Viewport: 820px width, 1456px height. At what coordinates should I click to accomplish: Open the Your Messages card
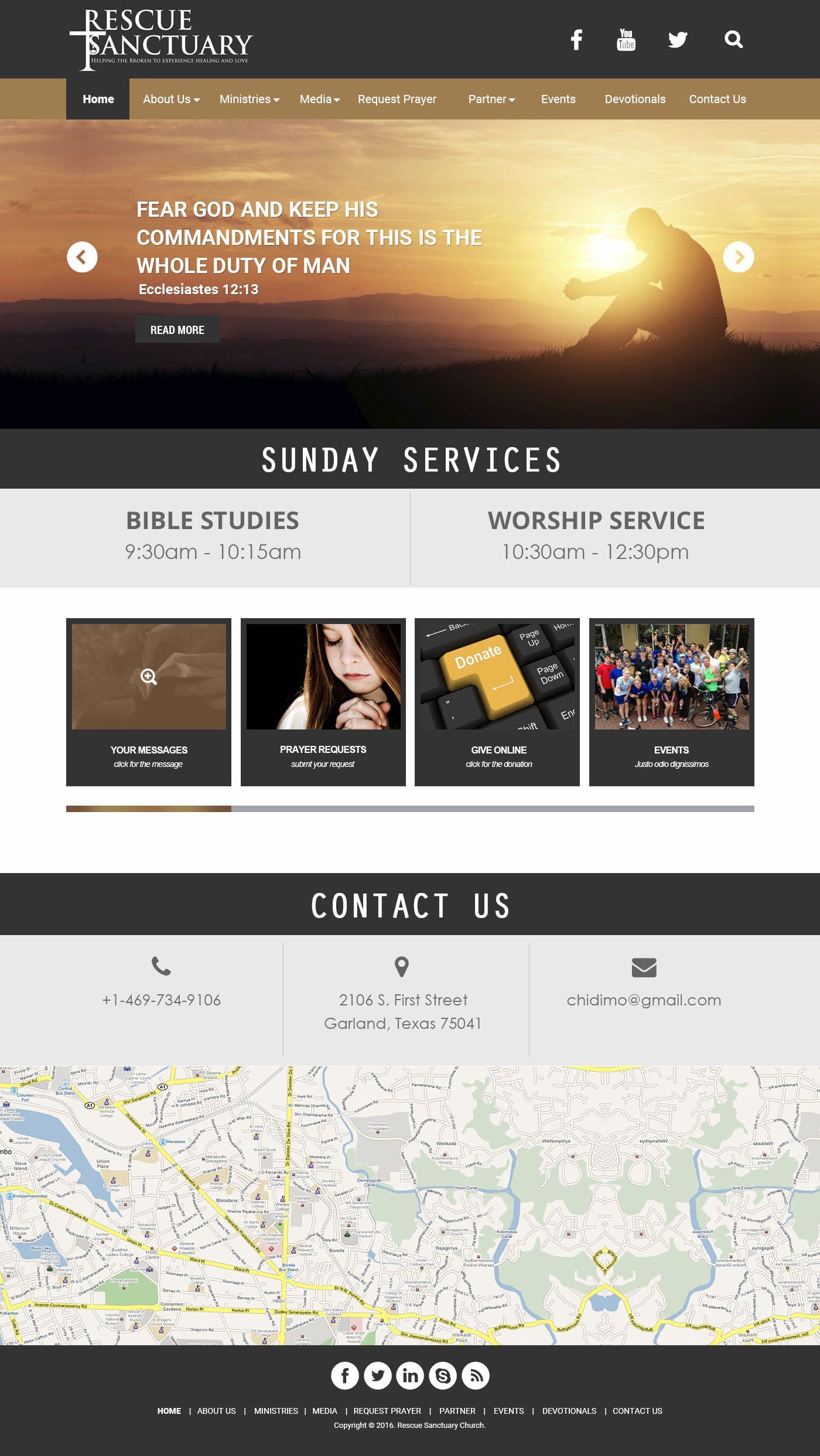tap(149, 701)
